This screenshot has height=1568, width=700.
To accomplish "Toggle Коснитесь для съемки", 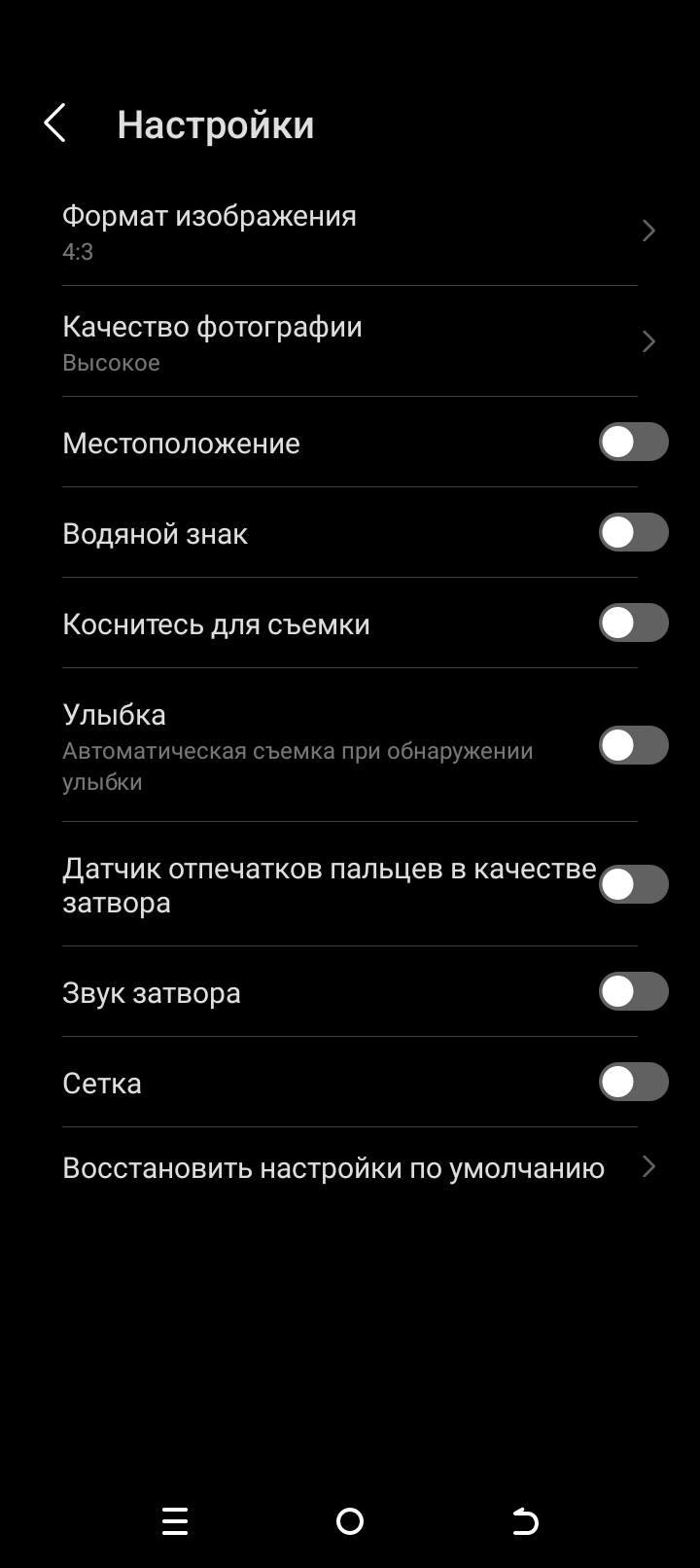I will [633, 624].
